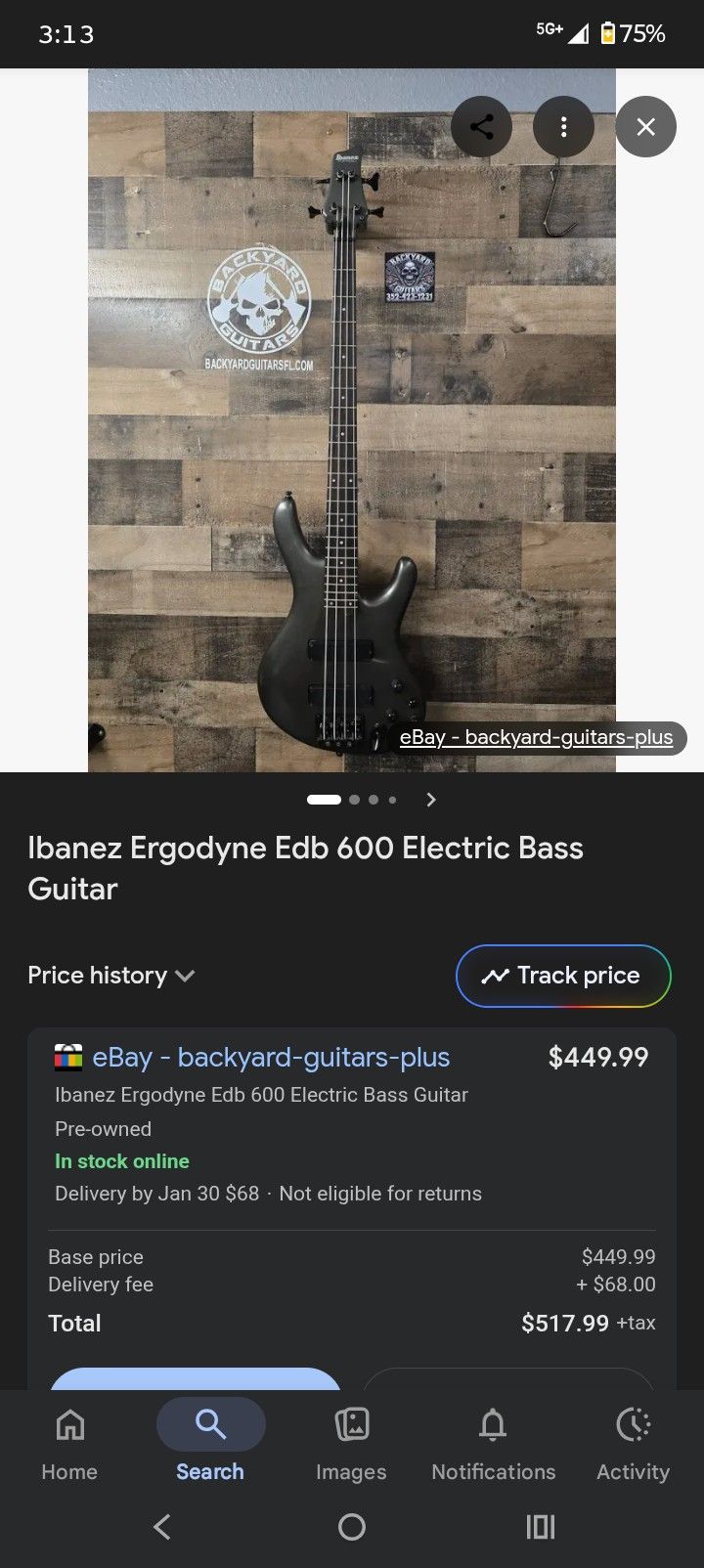This screenshot has width=704, height=1568.
Task: Collapse Price history using its chevron
Action: pos(187,976)
